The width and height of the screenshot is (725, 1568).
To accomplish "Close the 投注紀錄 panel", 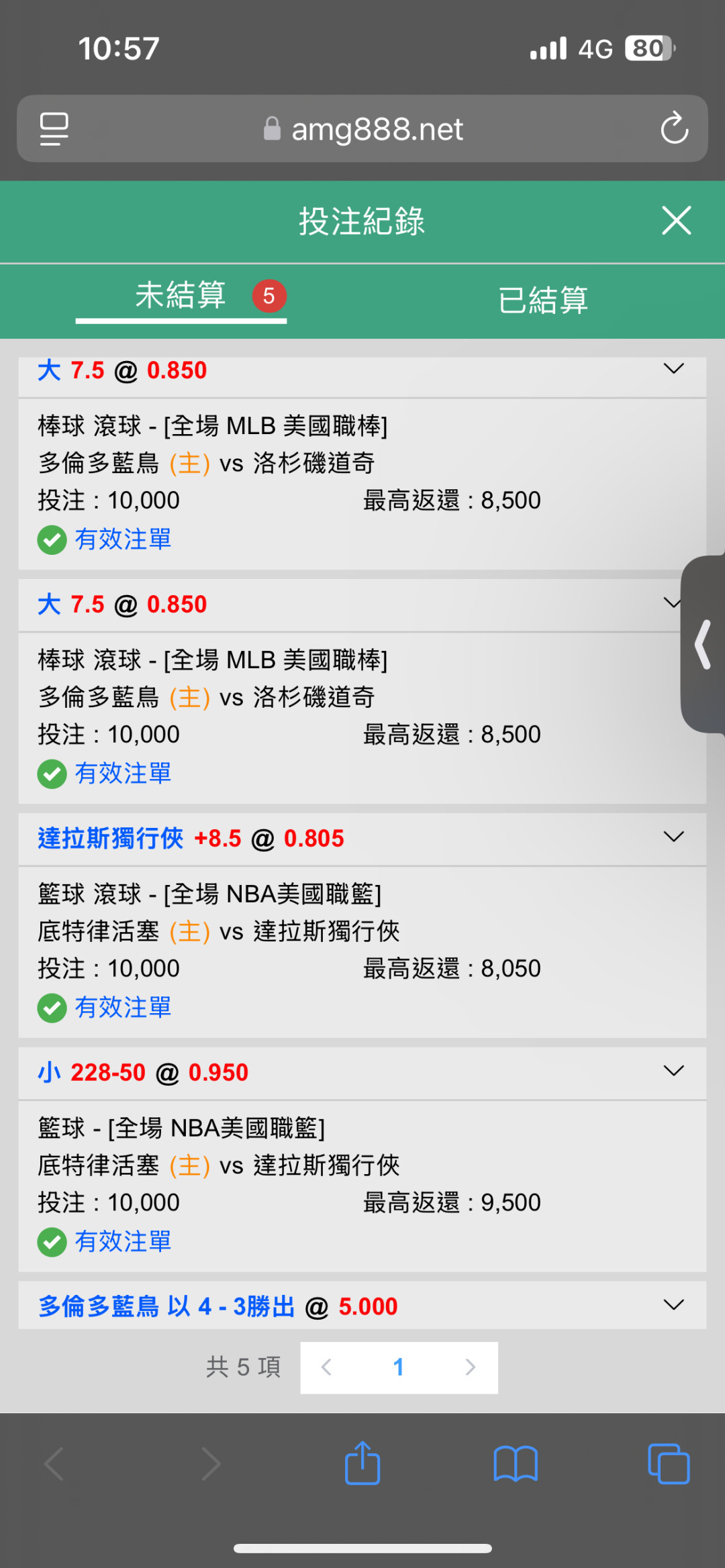I will pos(676,221).
